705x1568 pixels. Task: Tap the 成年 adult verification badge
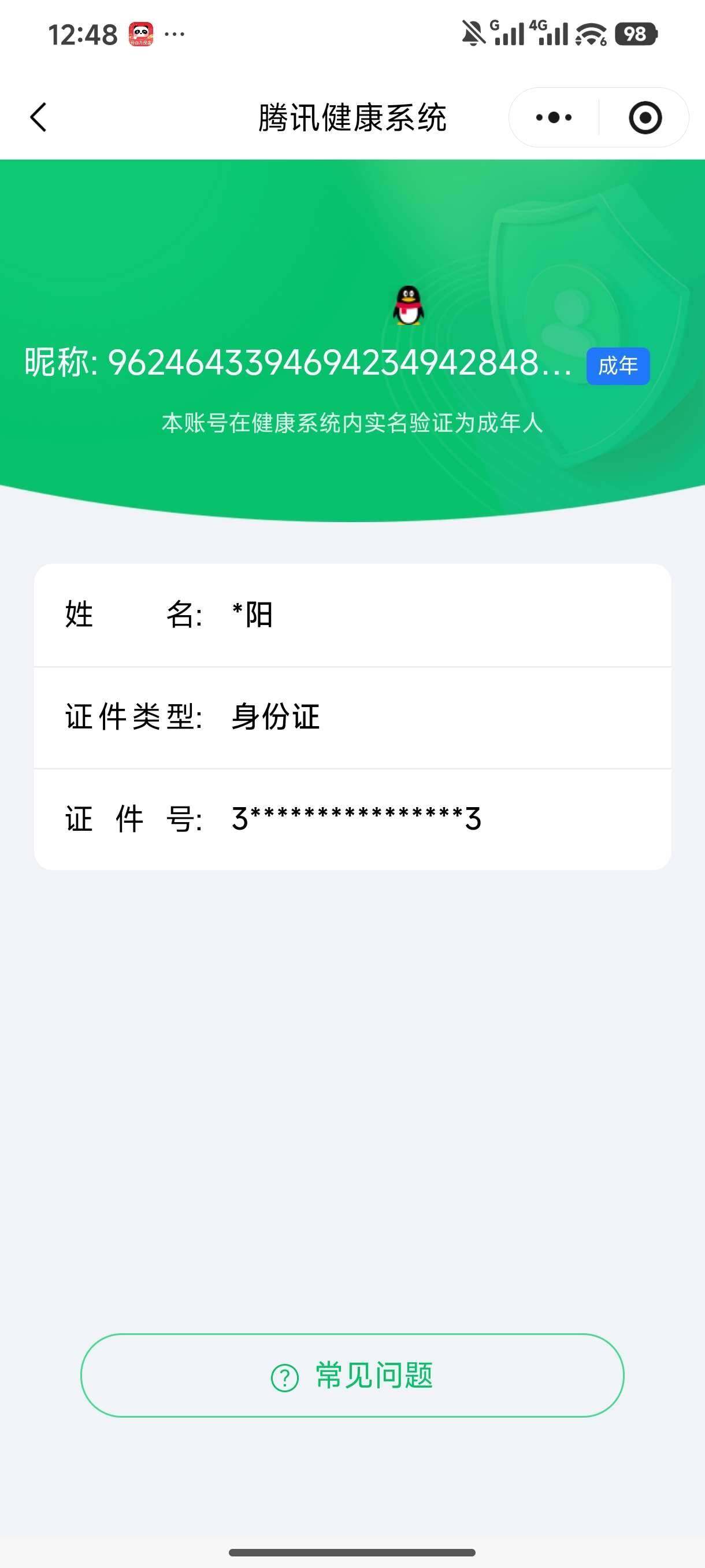(616, 366)
